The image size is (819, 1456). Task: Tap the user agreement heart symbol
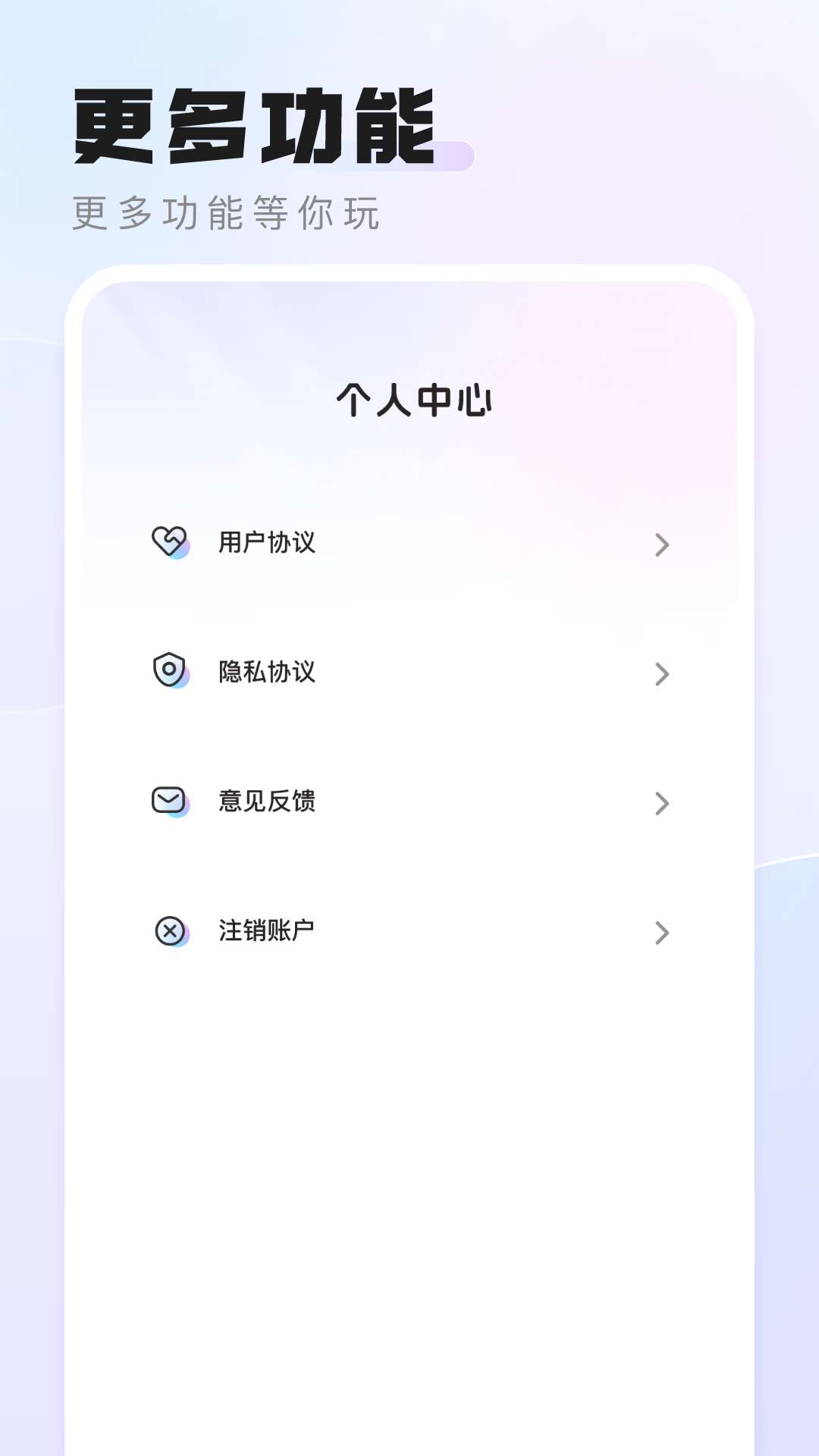pos(171,542)
